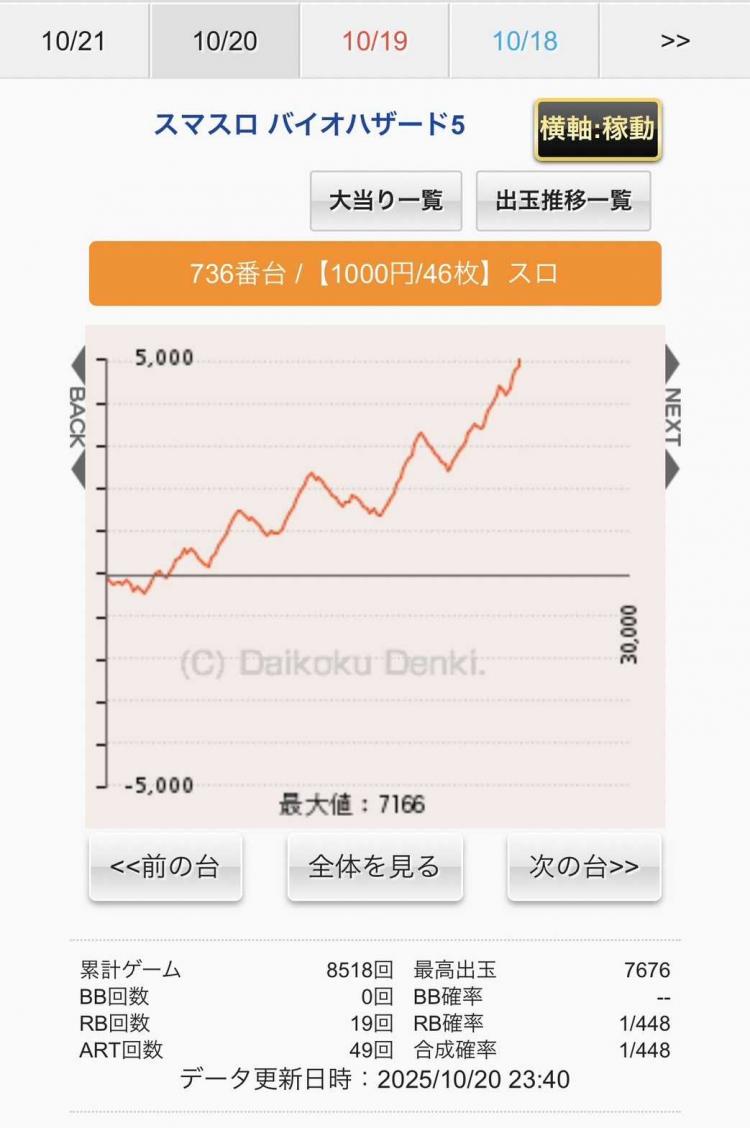
Task: Tap 全体を見る to view everything
Action: tap(374, 866)
